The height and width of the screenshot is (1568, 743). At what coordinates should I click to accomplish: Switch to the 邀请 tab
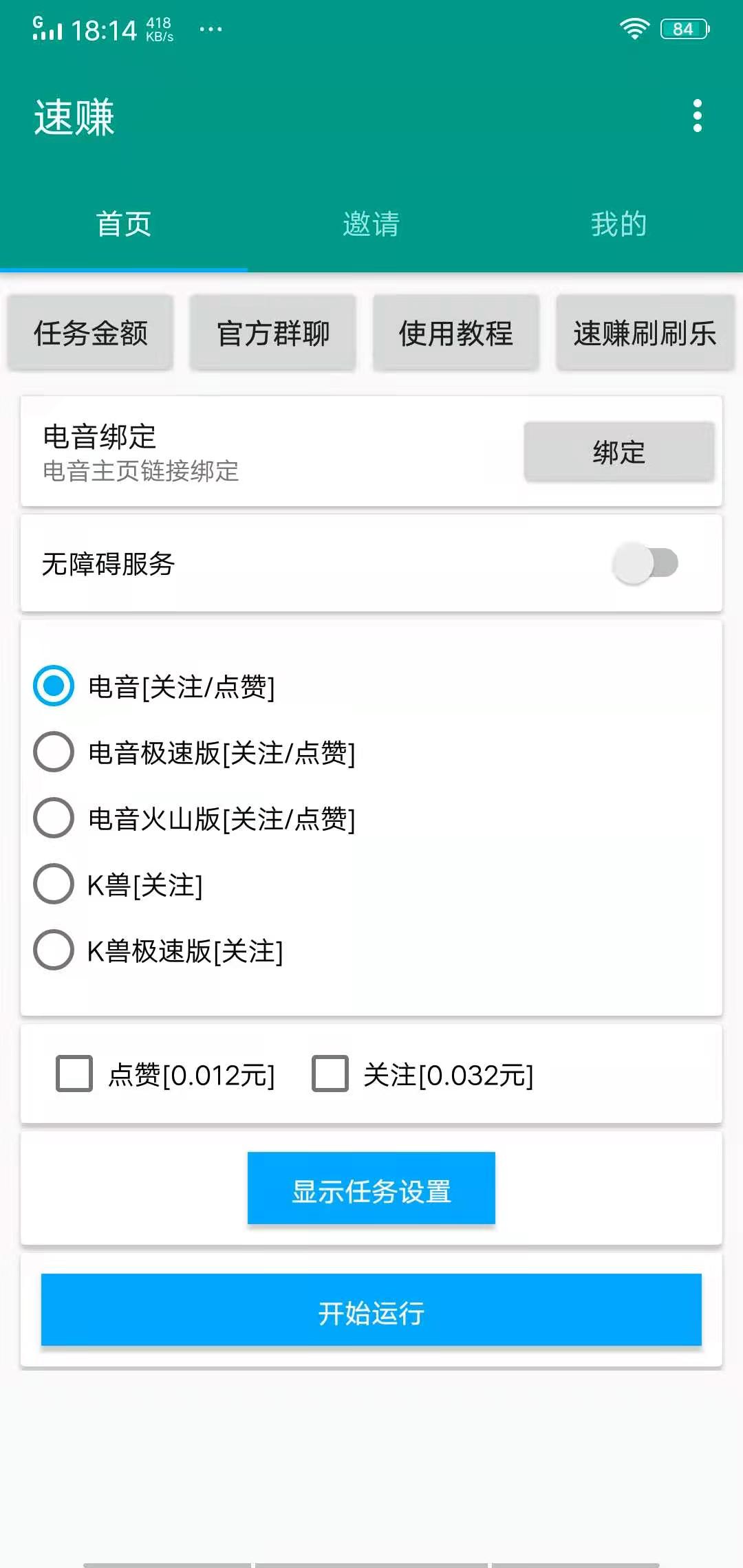click(x=370, y=224)
